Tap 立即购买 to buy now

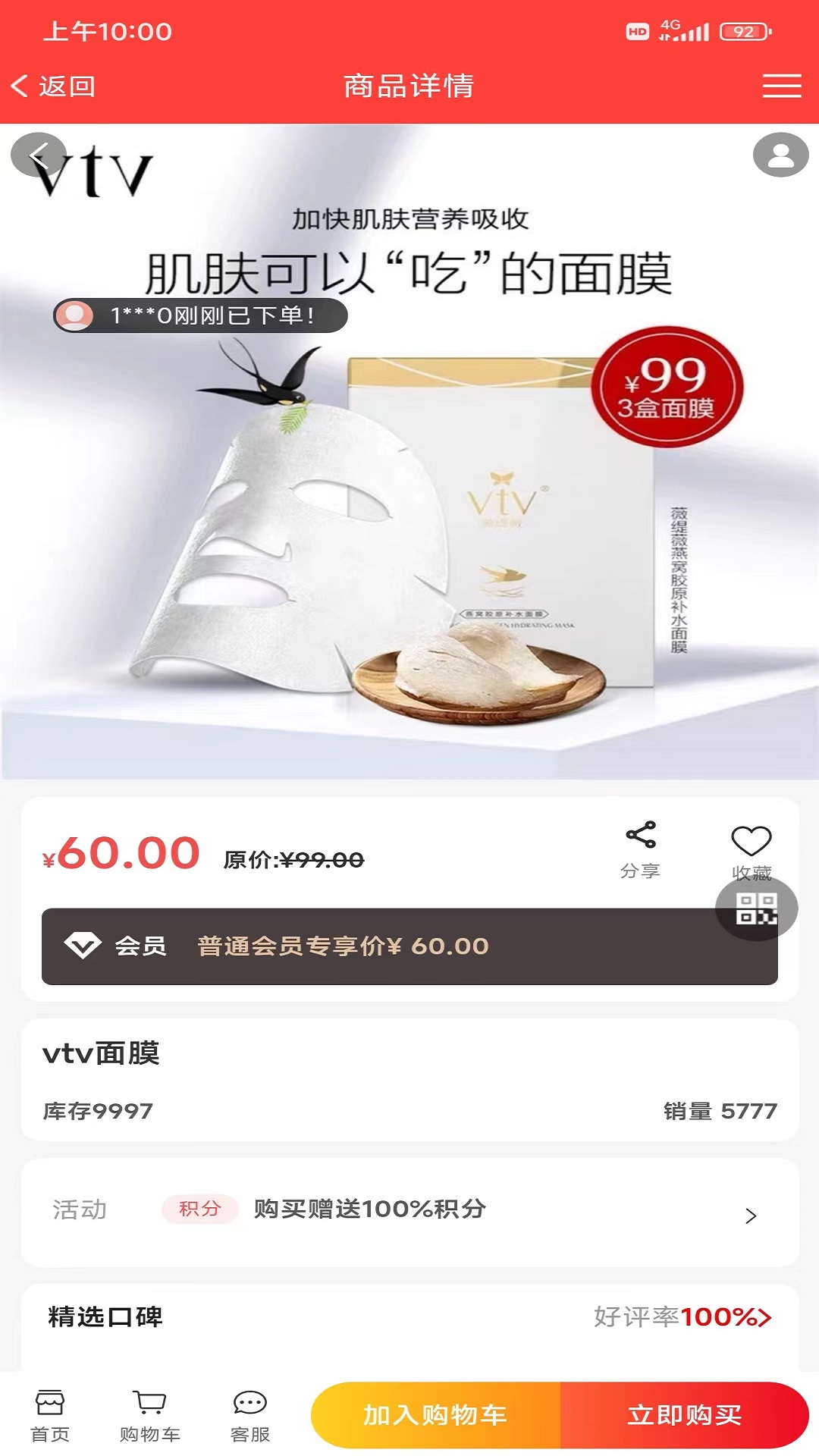pyautogui.click(x=684, y=1415)
